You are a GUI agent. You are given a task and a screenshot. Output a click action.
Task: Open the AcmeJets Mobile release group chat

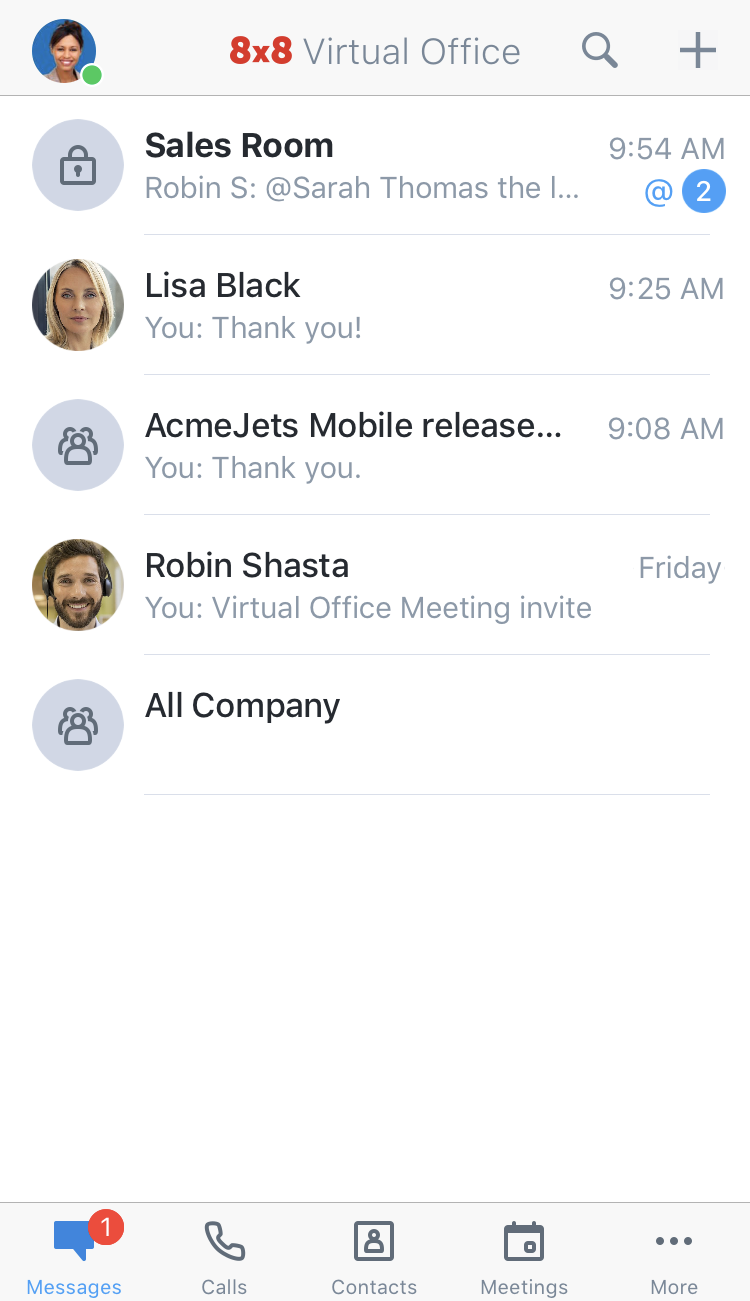(x=375, y=446)
